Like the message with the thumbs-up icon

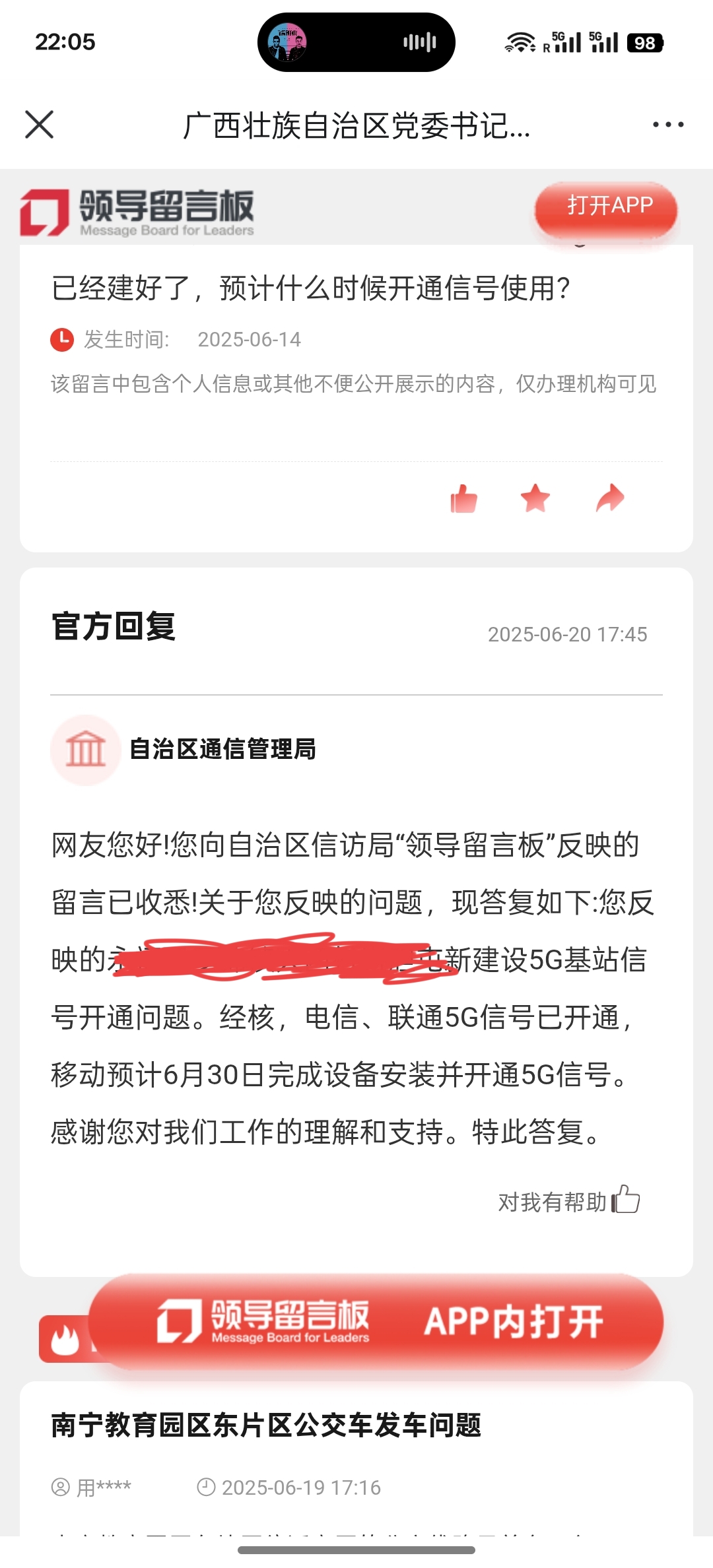(463, 498)
